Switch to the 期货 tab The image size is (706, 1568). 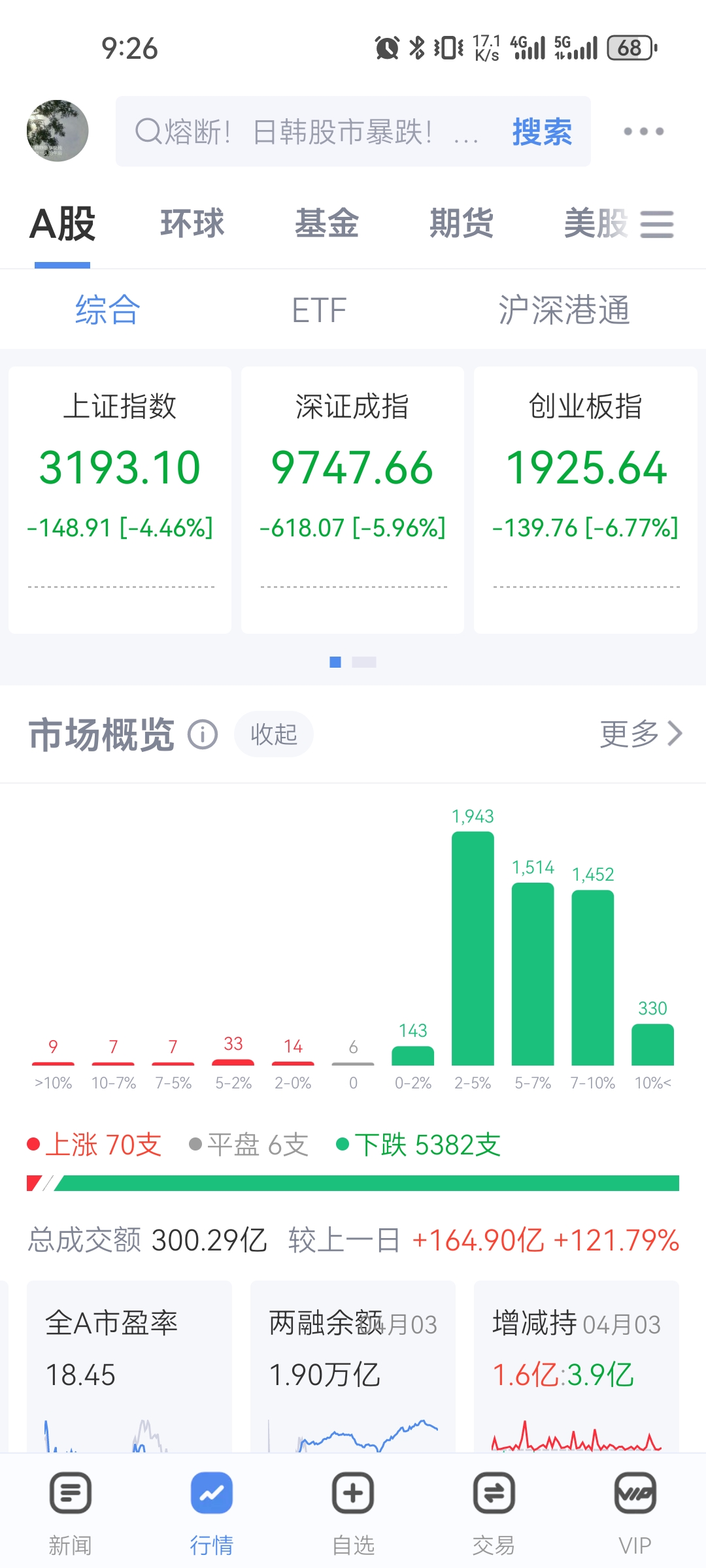point(462,223)
